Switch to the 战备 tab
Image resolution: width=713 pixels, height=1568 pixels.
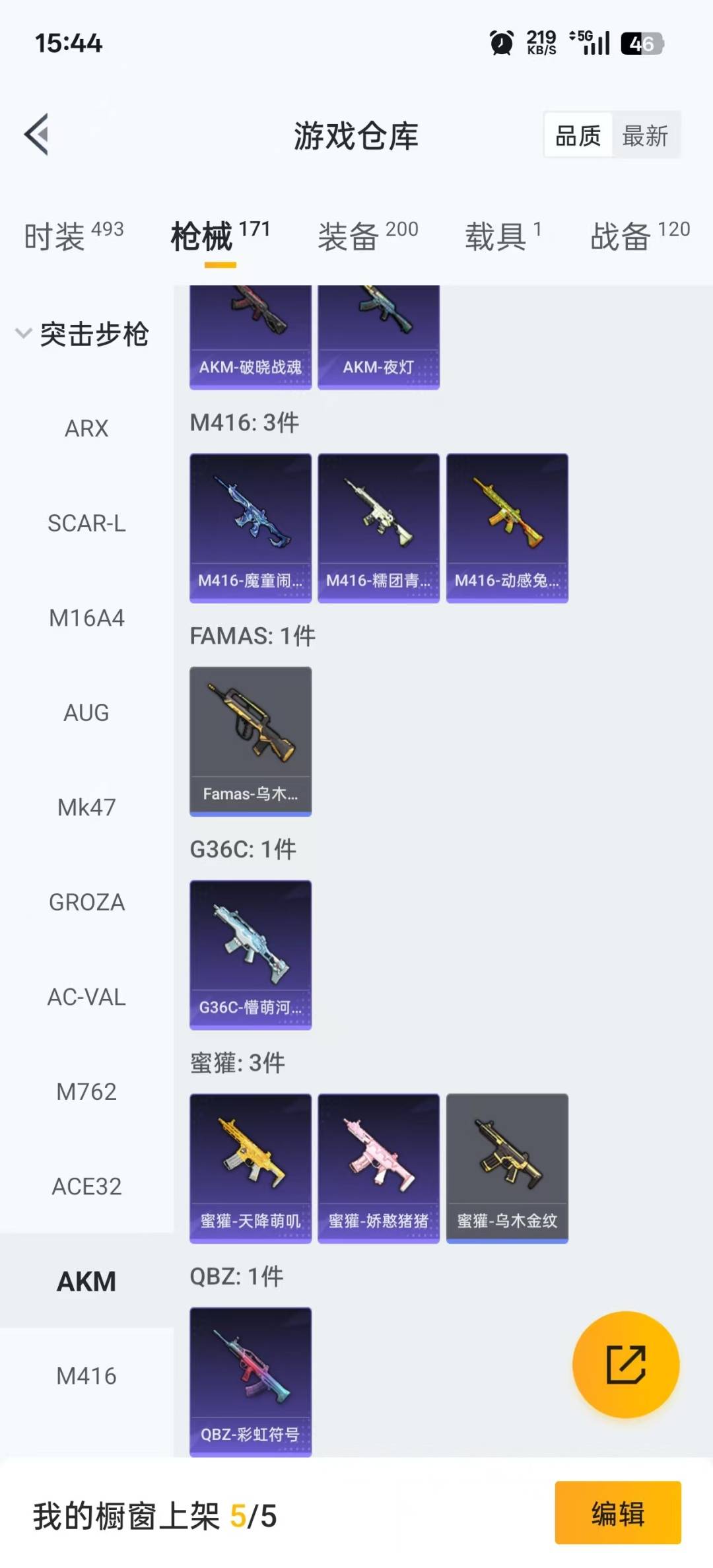click(x=639, y=236)
